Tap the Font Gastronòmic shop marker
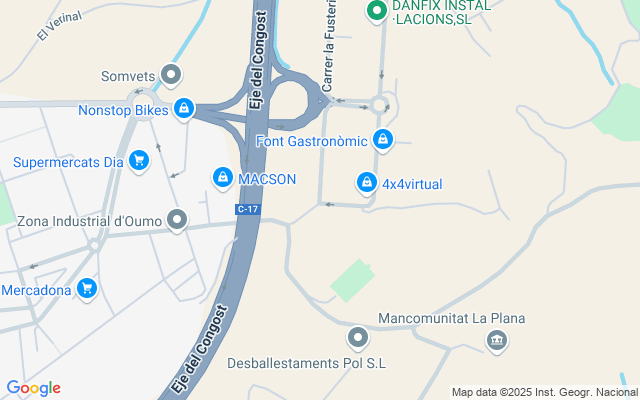640x400 pixels. pos(381,140)
